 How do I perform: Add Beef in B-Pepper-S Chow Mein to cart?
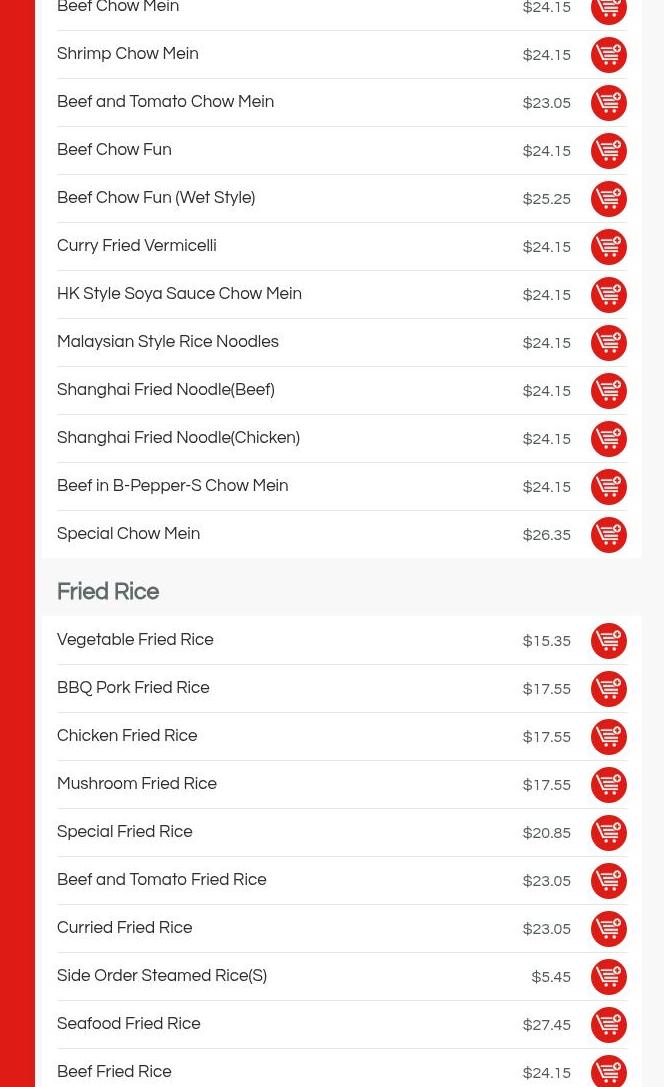point(609,487)
